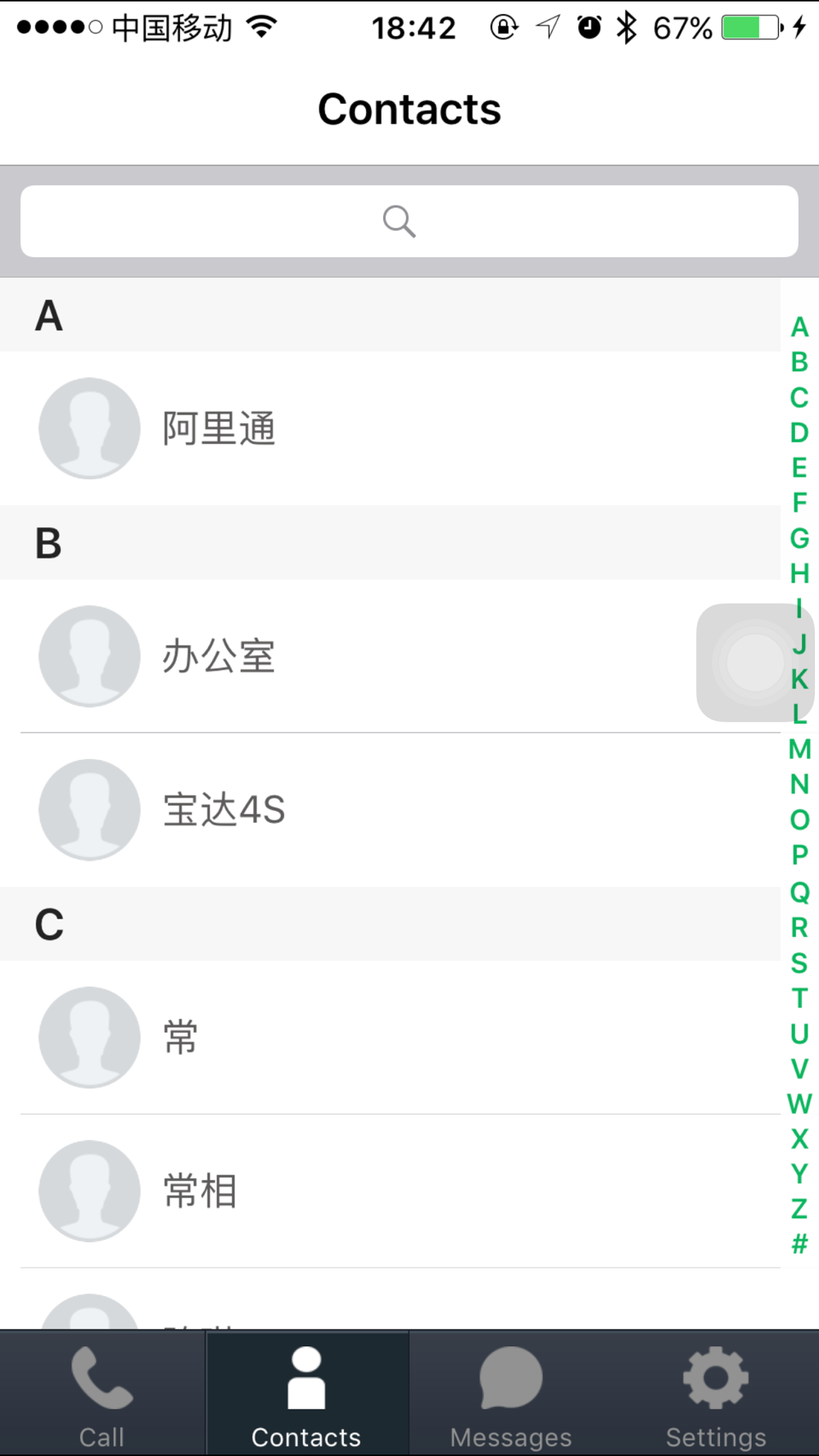Viewport: 819px width, 1456px height.
Task: Select the Contacts tab
Action: click(x=307, y=1393)
